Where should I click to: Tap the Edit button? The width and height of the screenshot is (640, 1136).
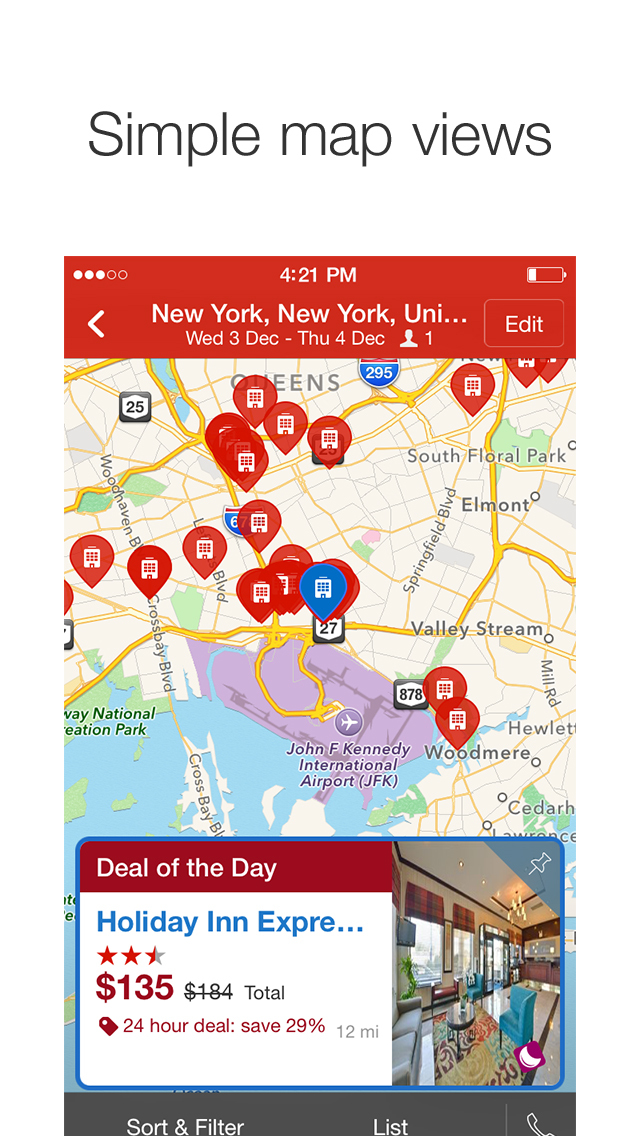click(x=523, y=324)
